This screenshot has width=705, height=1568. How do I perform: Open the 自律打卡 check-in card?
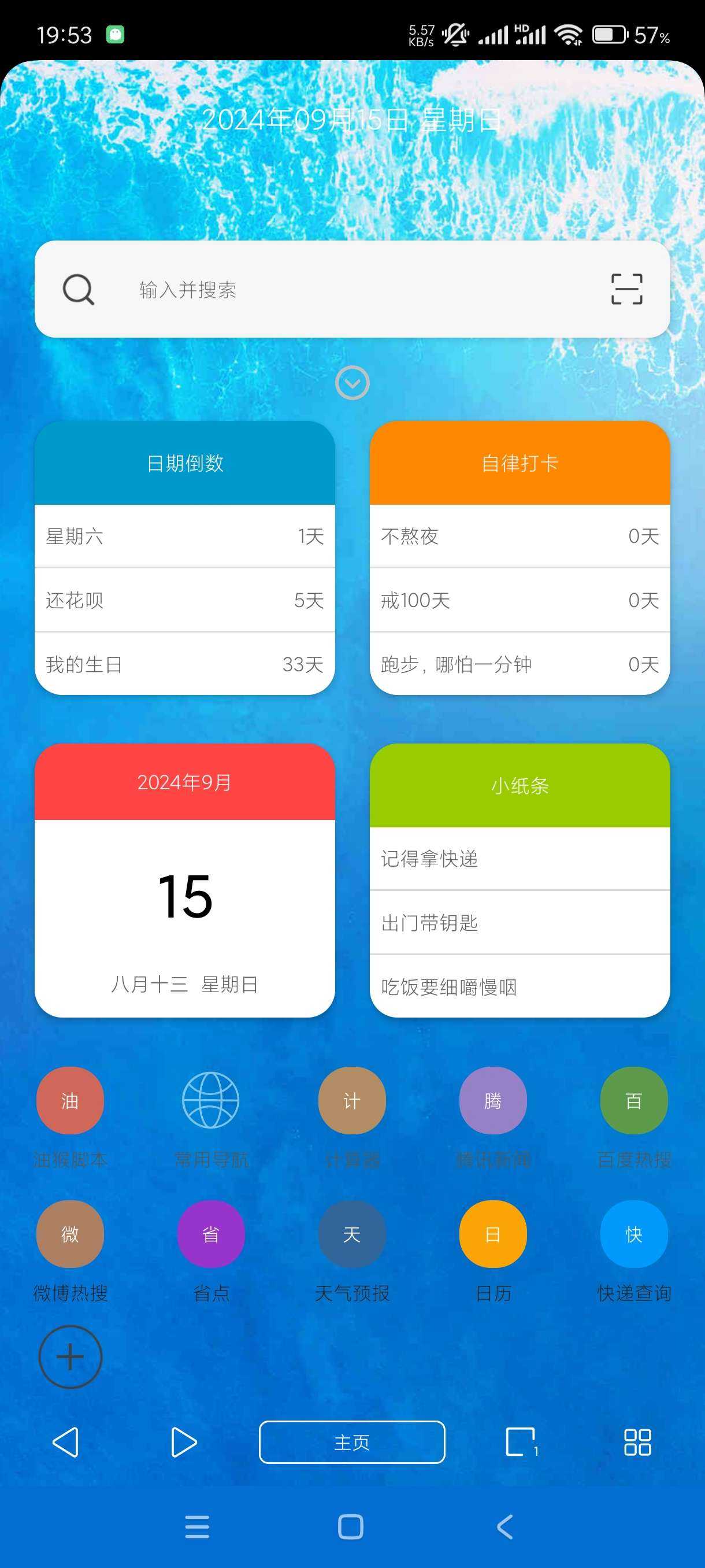tap(520, 464)
